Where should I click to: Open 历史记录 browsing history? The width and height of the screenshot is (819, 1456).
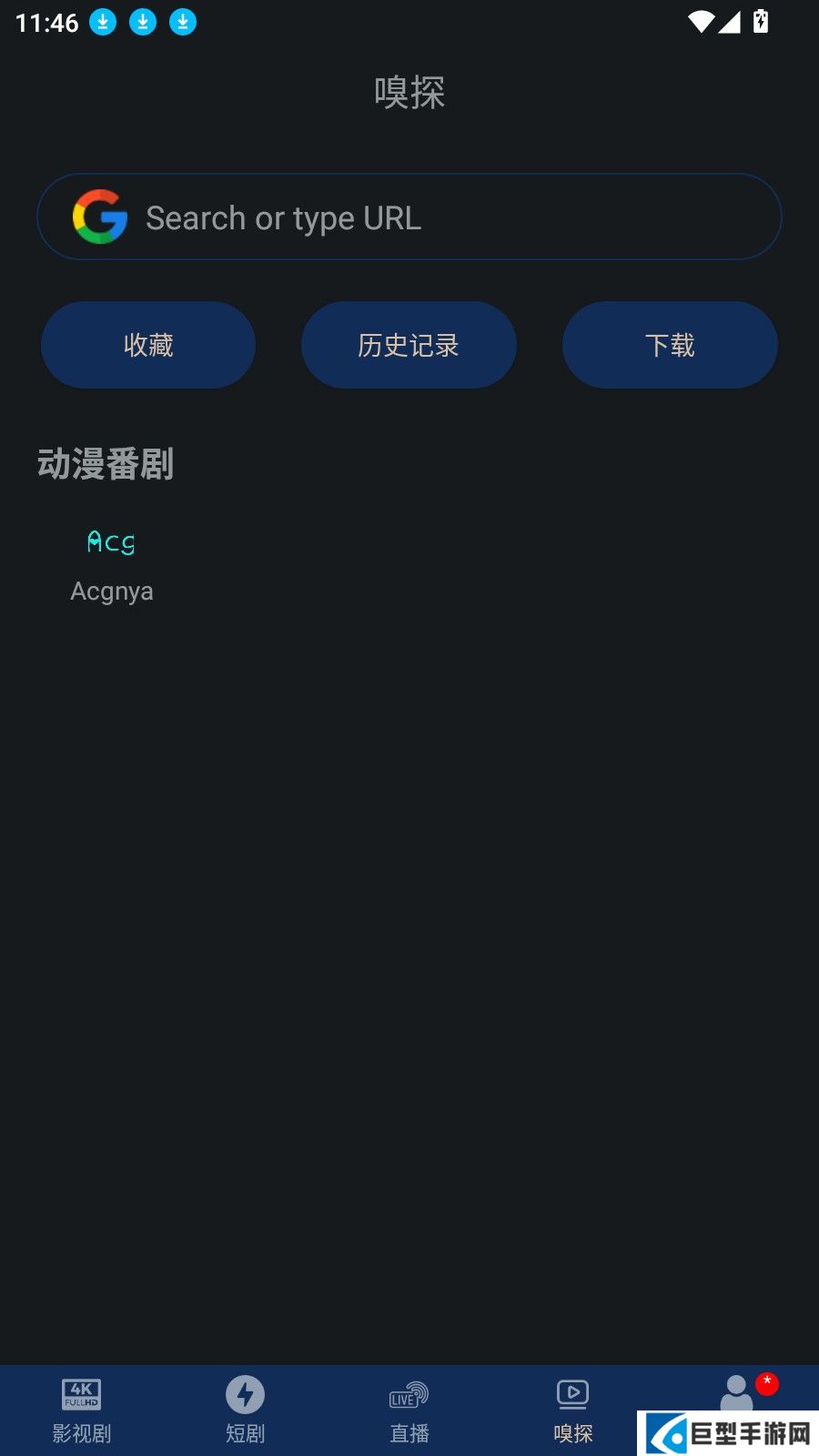pyautogui.click(x=409, y=345)
